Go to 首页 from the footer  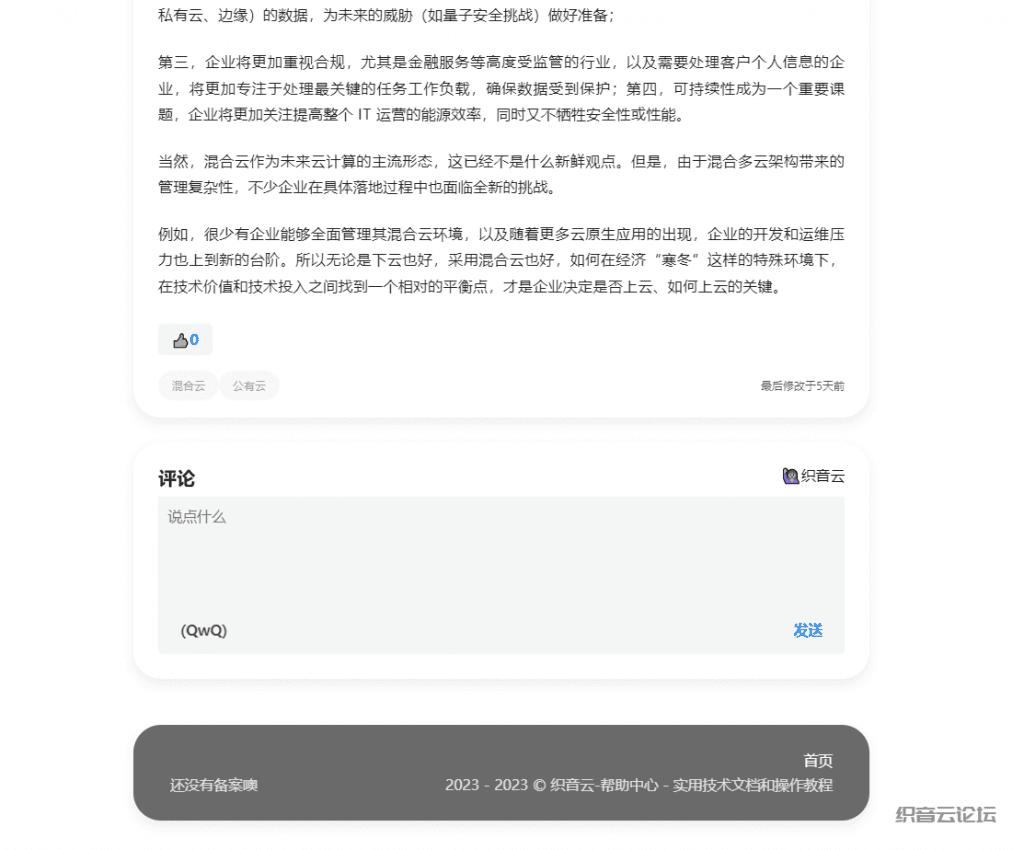coord(817,761)
